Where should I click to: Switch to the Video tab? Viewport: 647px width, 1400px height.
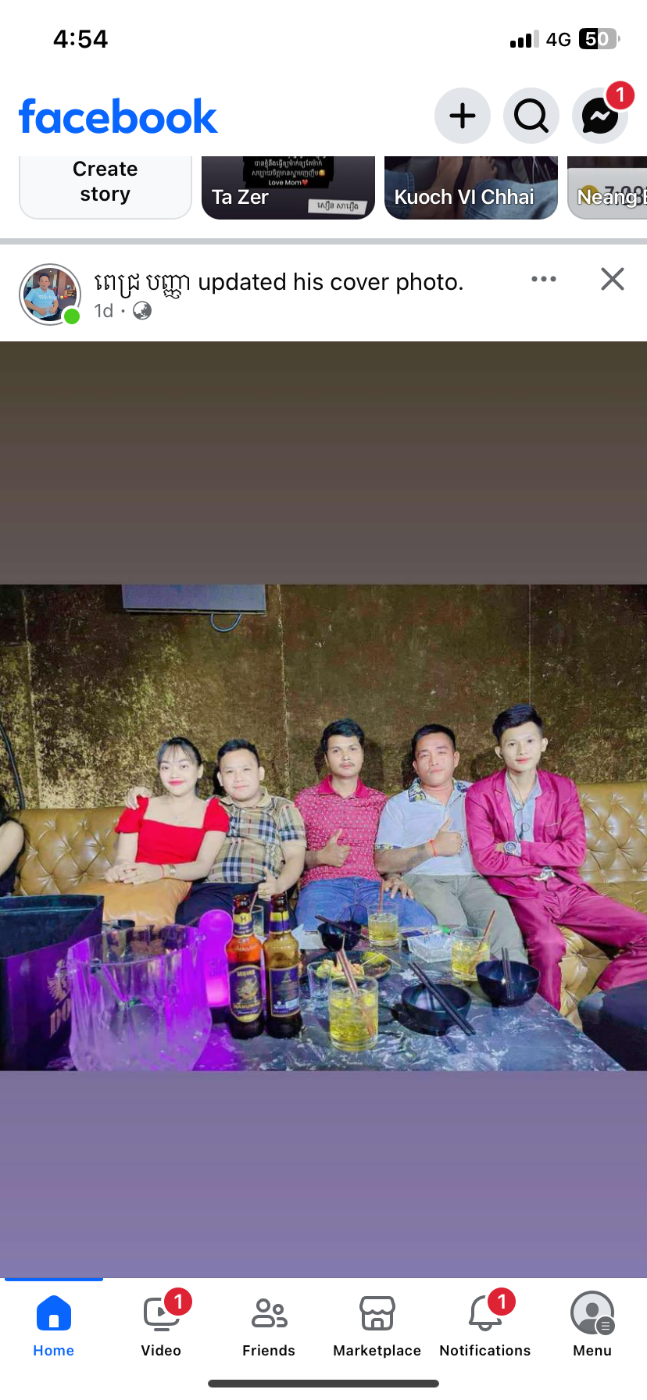tap(161, 1324)
